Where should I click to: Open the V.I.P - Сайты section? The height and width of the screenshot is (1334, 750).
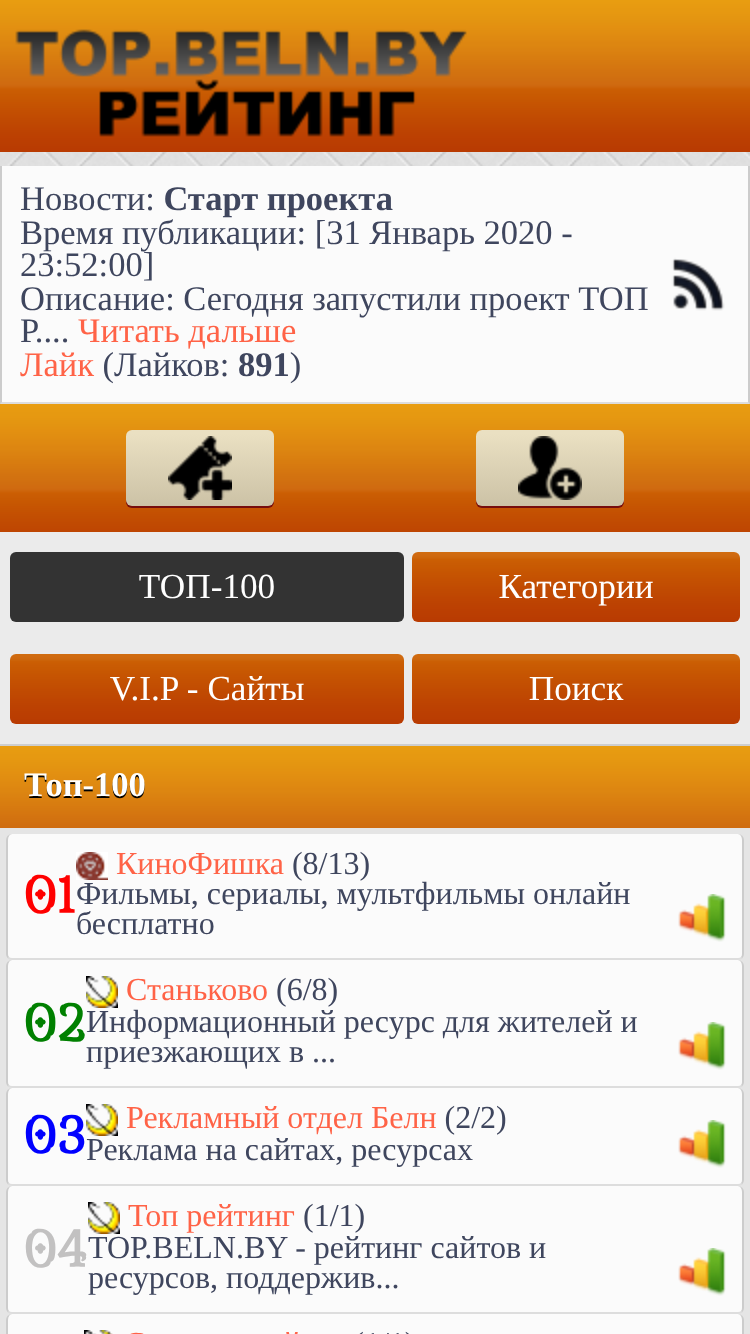click(207, 689)
